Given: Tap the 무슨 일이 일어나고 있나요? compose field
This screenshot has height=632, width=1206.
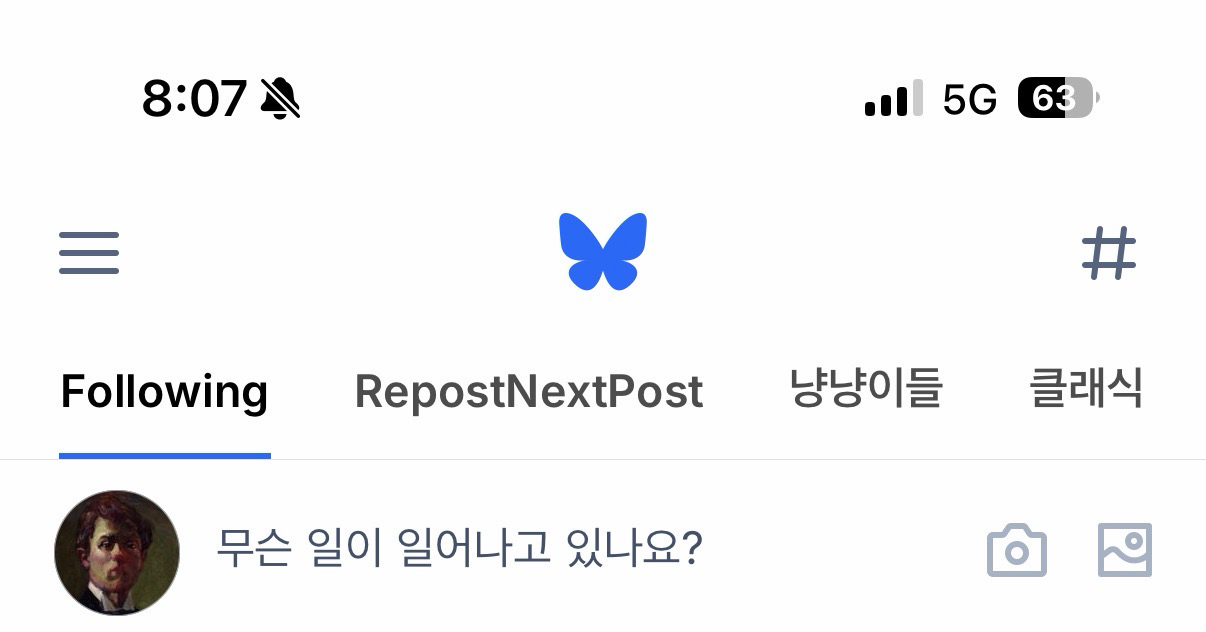Looking at the screenshot, I should coord(460,549).
